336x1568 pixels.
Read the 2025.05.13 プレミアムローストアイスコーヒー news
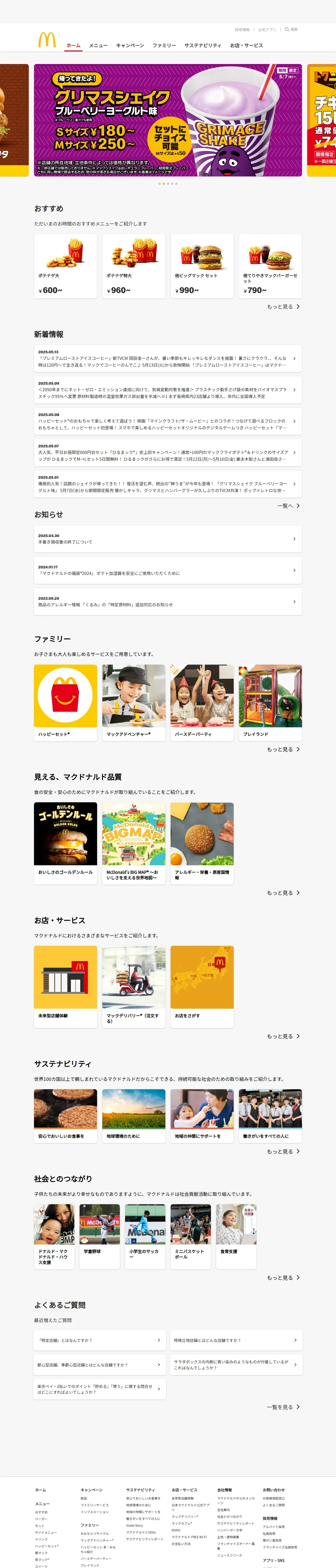(168, 359)
